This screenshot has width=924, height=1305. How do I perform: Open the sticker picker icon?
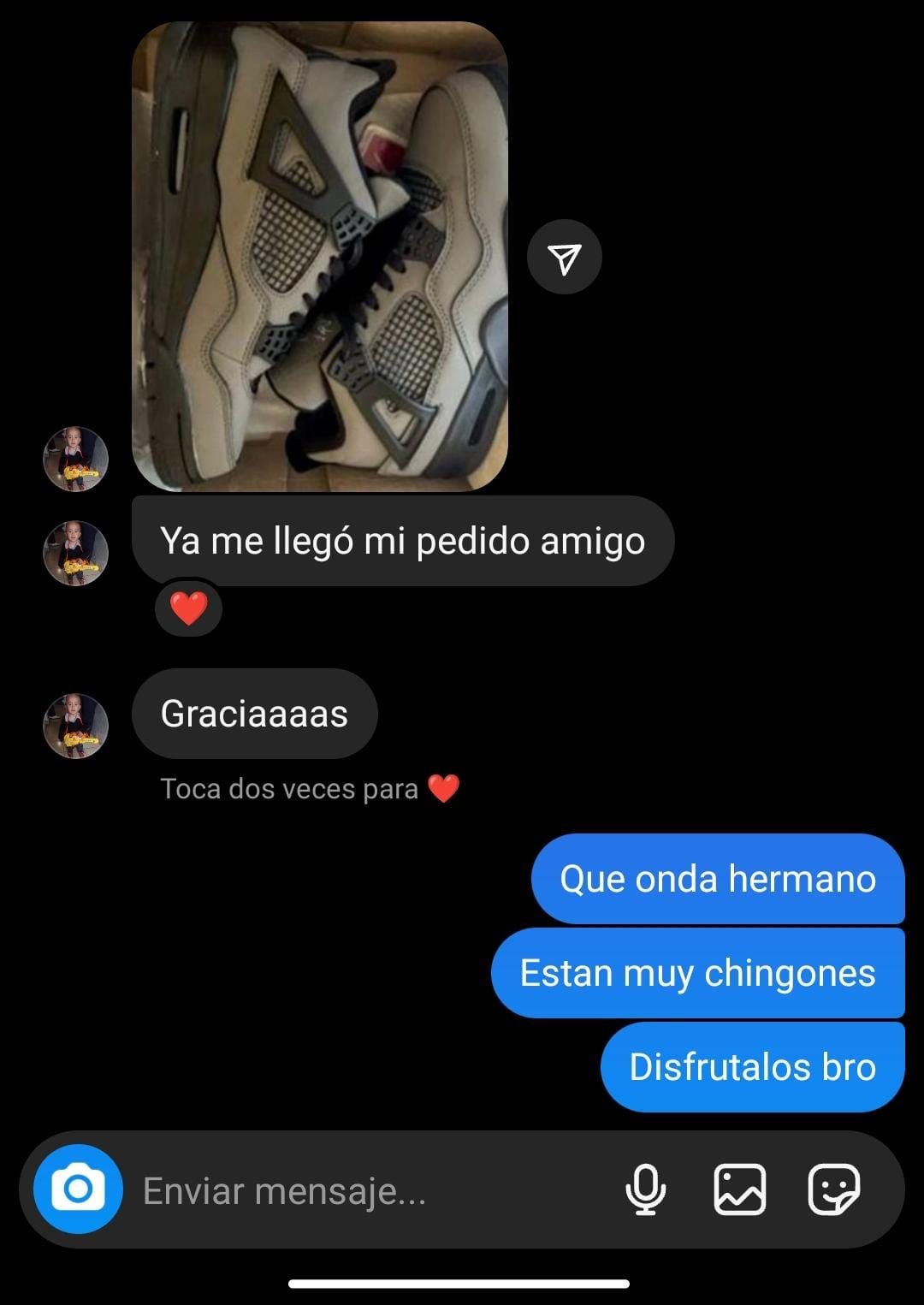click(833, 1189)
